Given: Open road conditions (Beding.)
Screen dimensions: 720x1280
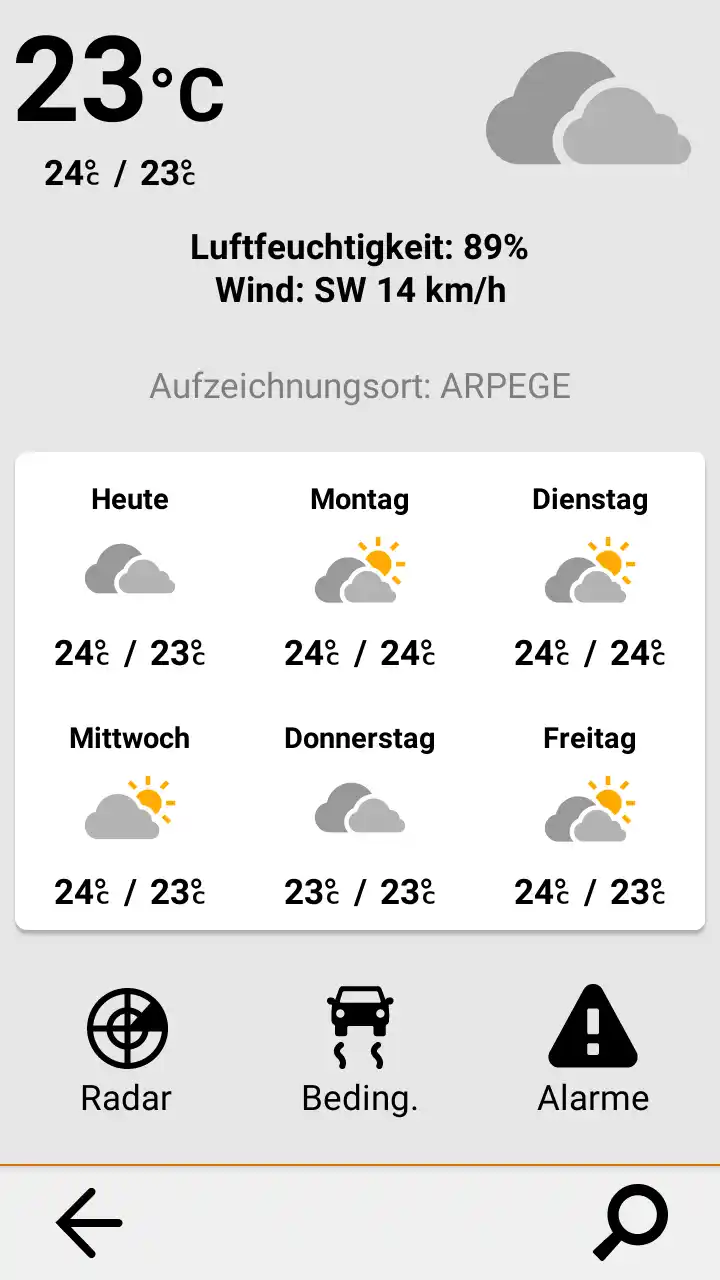Looking at the screenshot, I should pos(360,1048).
